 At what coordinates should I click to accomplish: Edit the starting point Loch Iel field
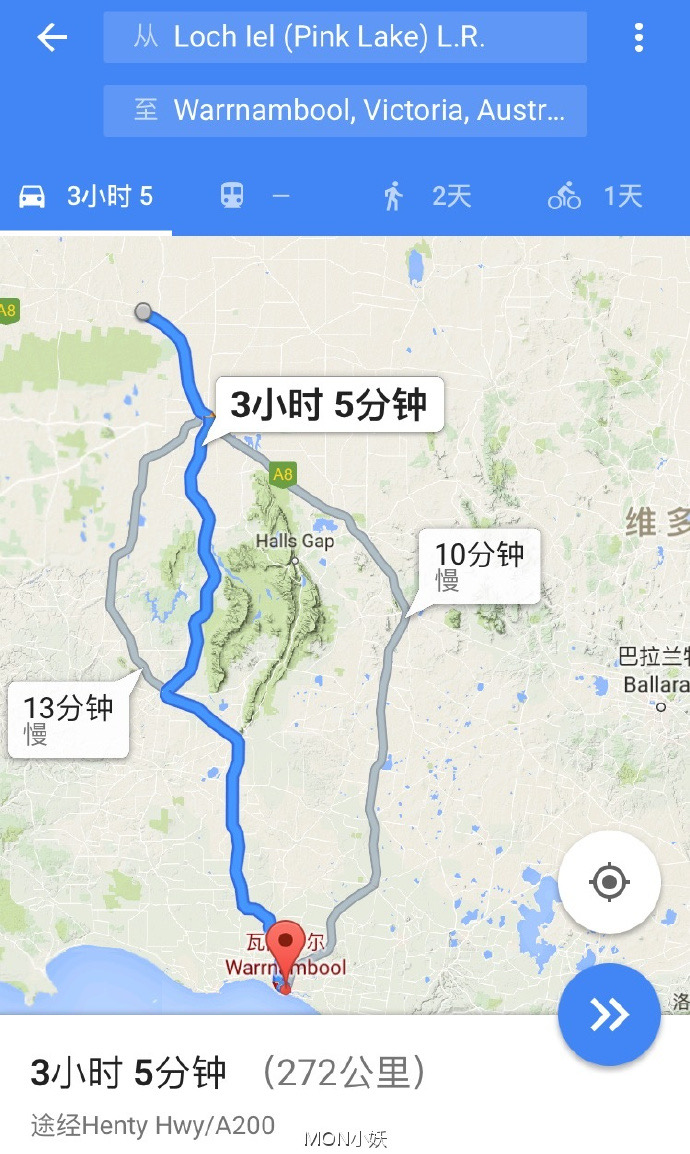[x=345, y=38]
